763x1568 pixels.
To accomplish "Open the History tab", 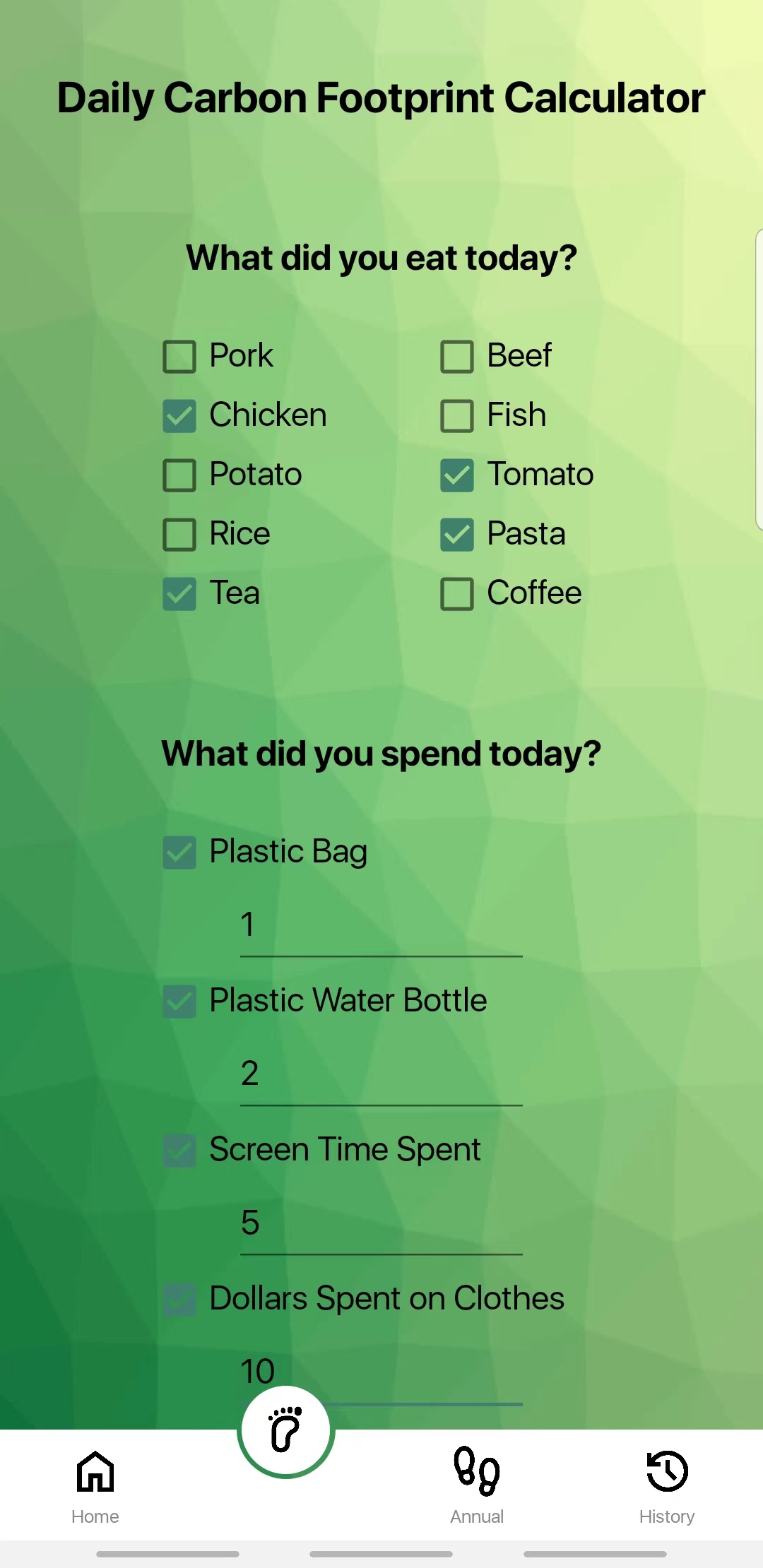I will (667, 1485).
